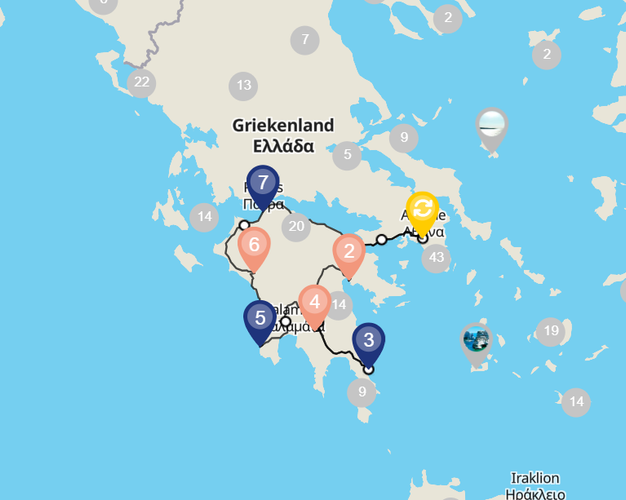
Task: Select route stop marker 4 near Kalamata
Action: click(x=314, y=302)
